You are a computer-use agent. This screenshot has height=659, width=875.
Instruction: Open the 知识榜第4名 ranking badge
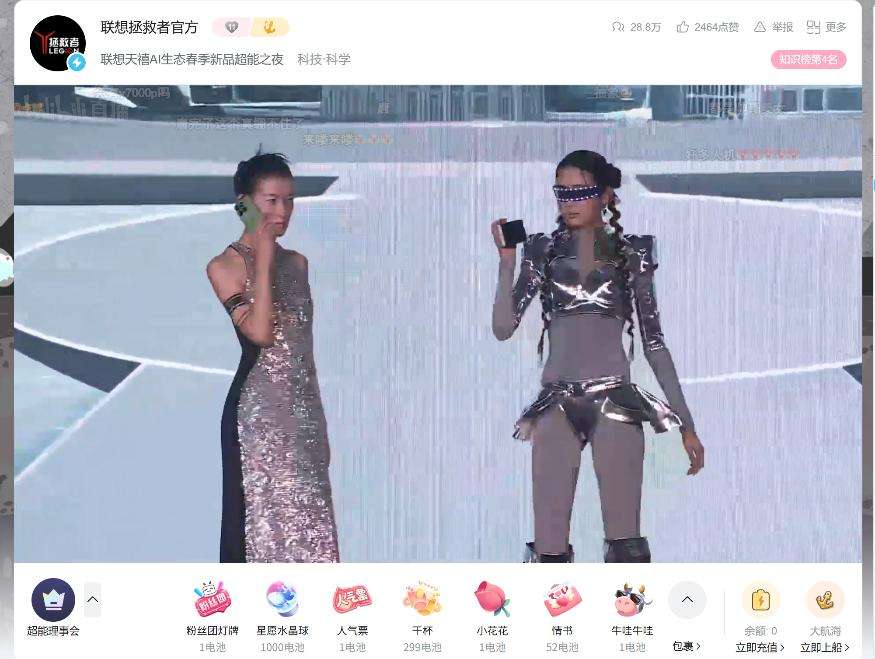click(x=808, y=60)
